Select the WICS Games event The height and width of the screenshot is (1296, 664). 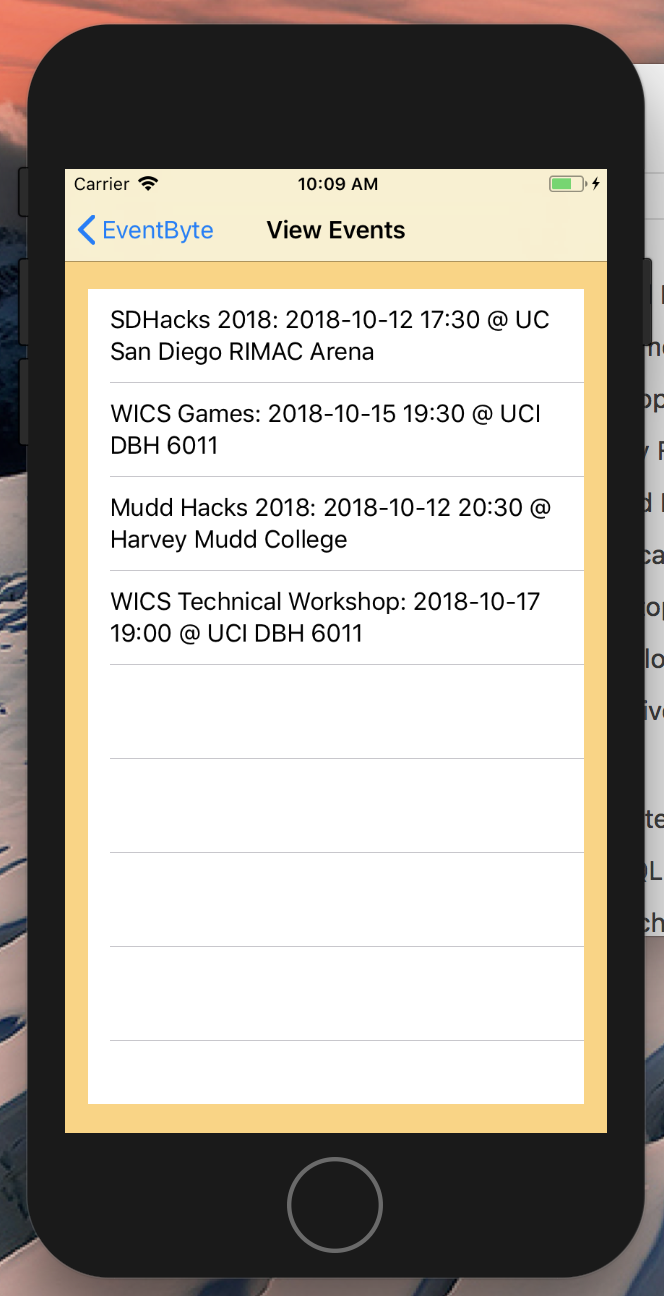coord(335,429)
